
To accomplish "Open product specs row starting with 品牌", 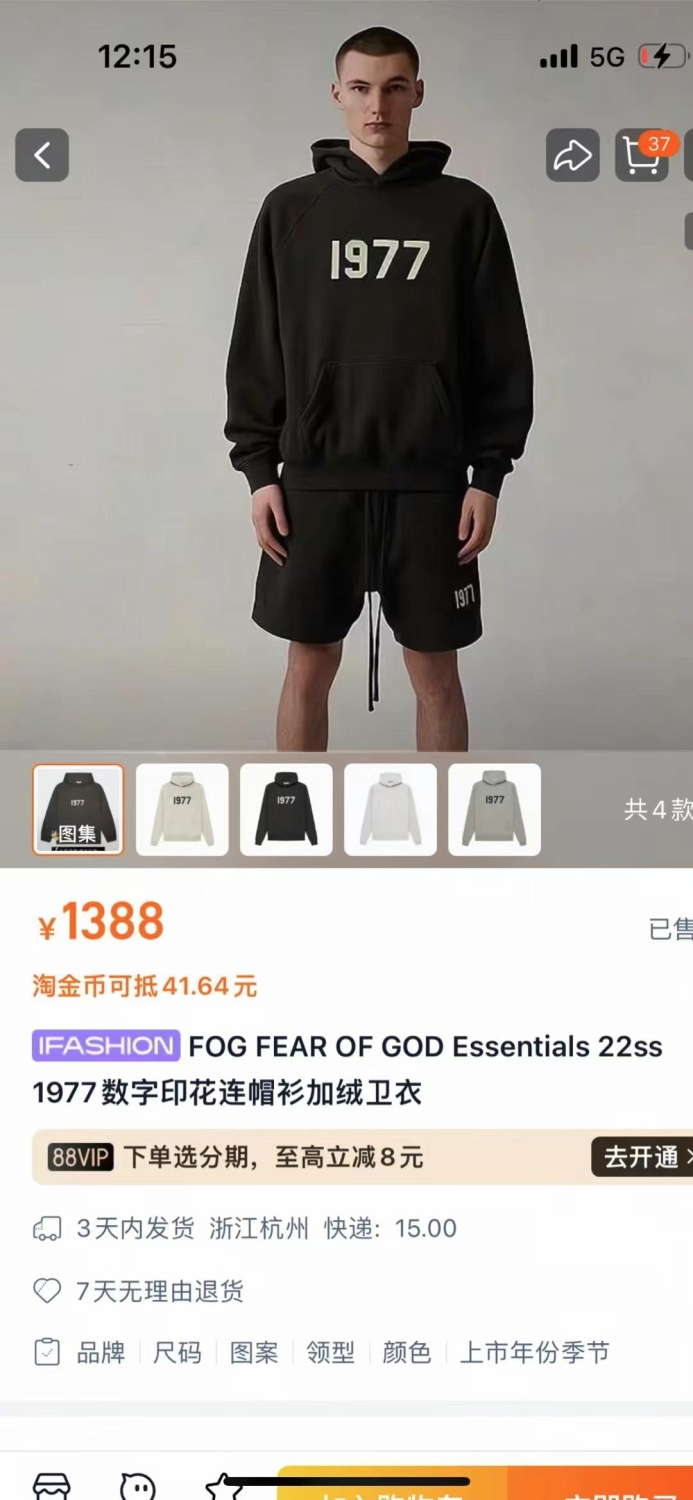I will tap(346, 1353).
